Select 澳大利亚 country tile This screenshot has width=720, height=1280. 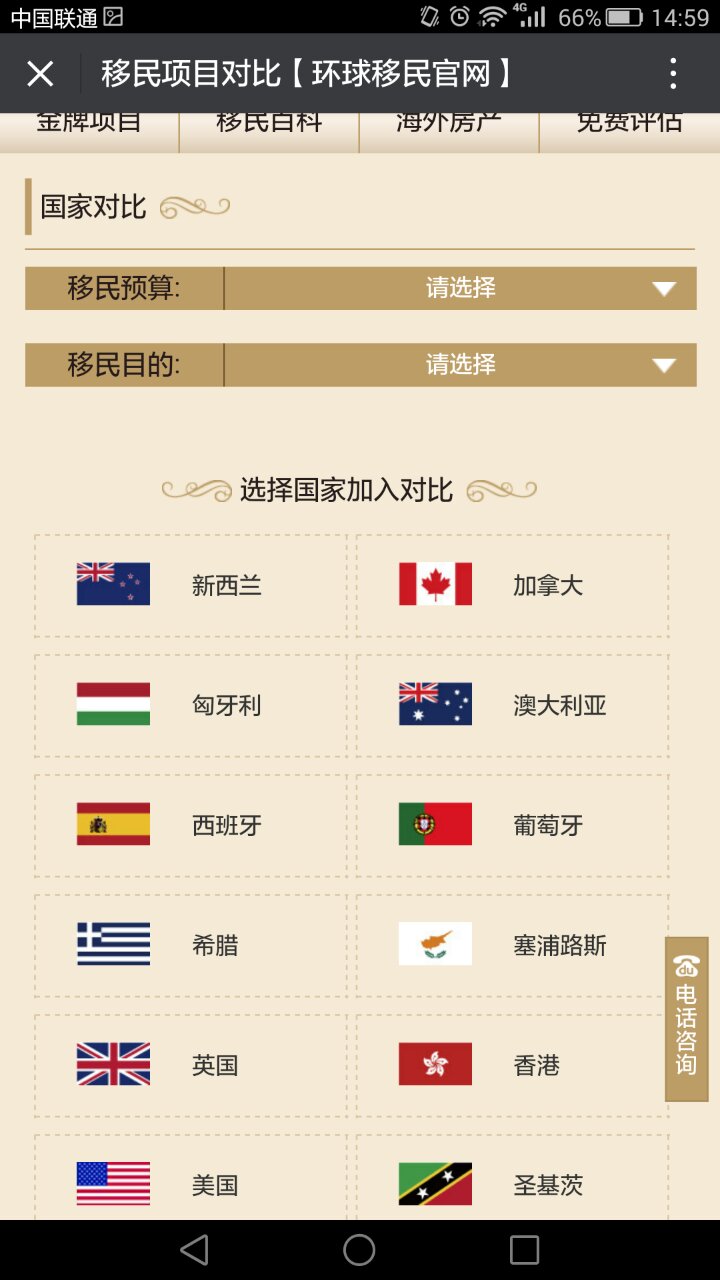click(512, 705)
